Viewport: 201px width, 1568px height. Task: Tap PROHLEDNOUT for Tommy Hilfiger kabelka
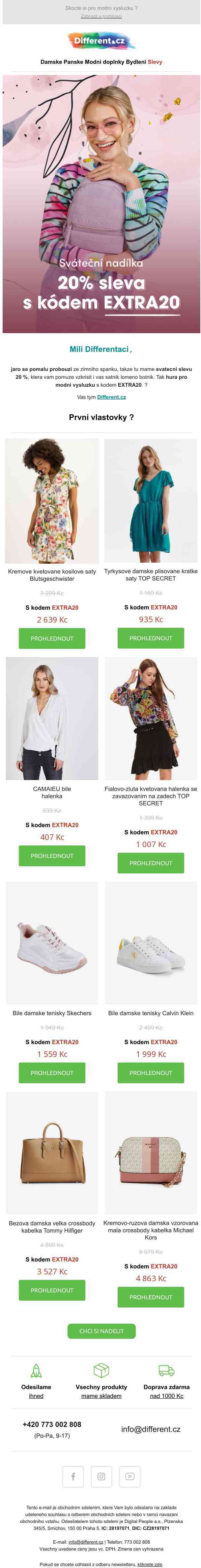click(52, 1290)
